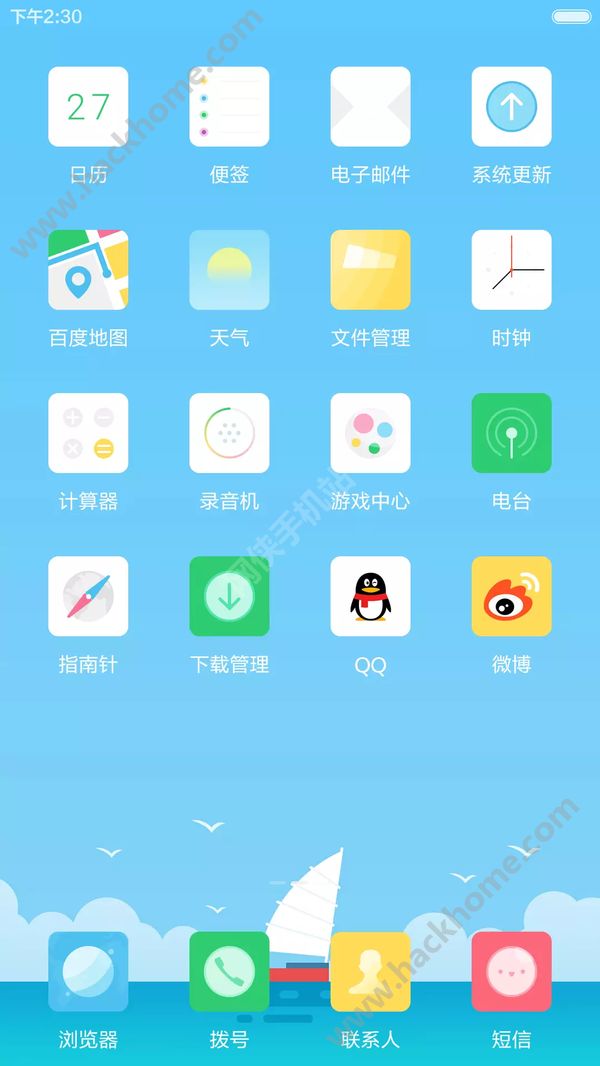The image size is (600, 1066).
Task: Check the 天气 weather app
Action: [229, 270]
